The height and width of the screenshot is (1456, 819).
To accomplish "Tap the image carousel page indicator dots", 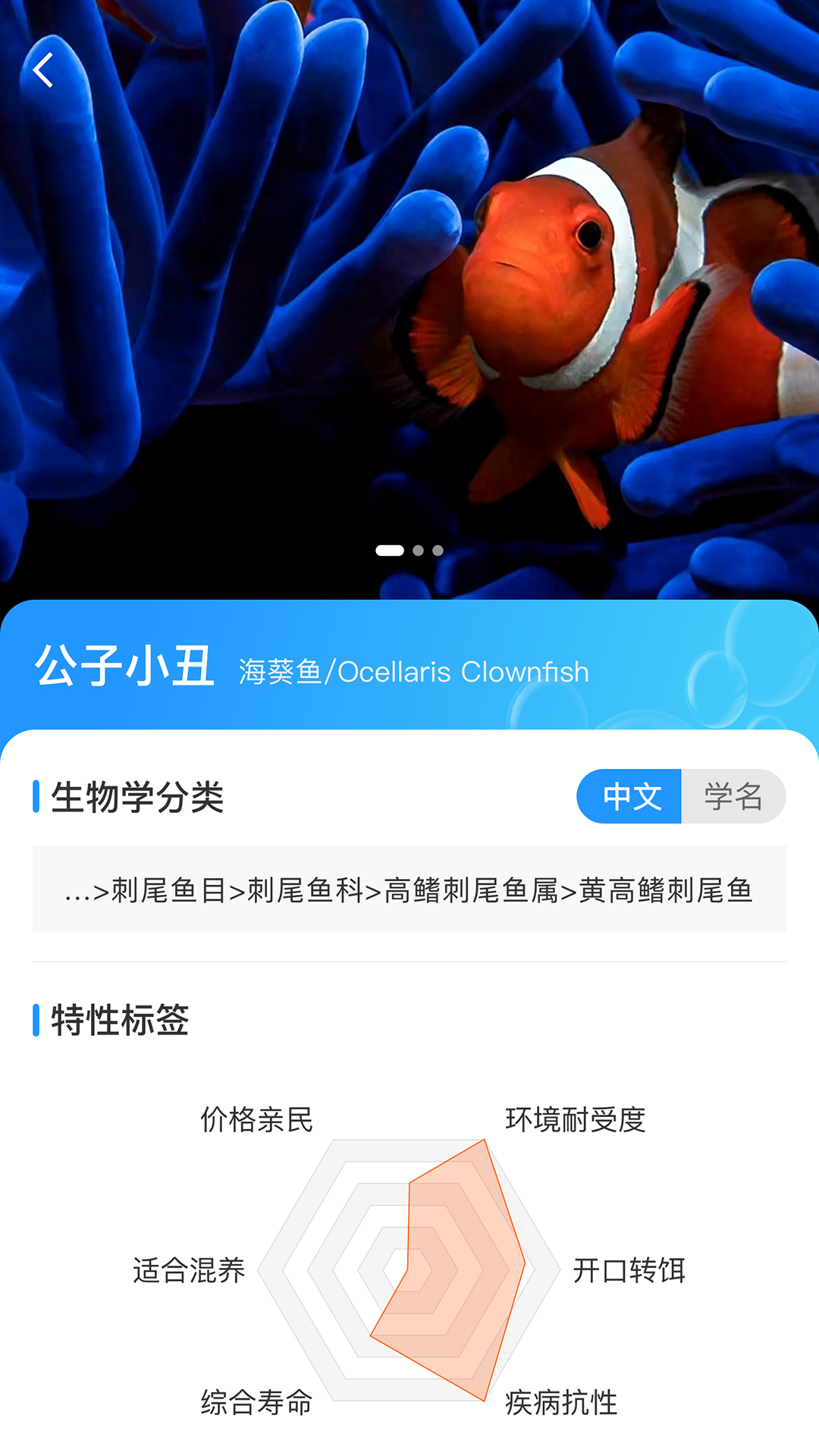I will [409, 551].
